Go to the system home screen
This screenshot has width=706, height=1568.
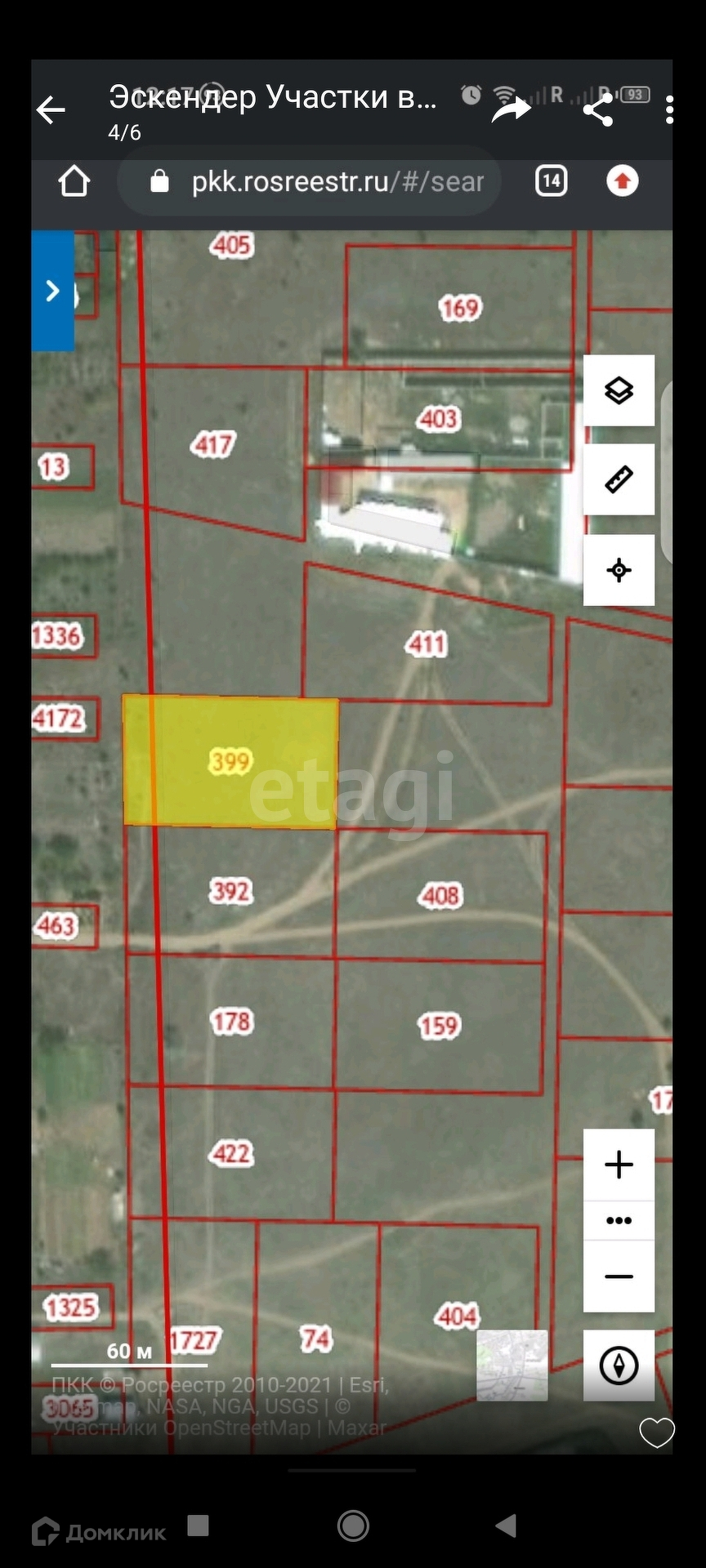[353, 1525]
